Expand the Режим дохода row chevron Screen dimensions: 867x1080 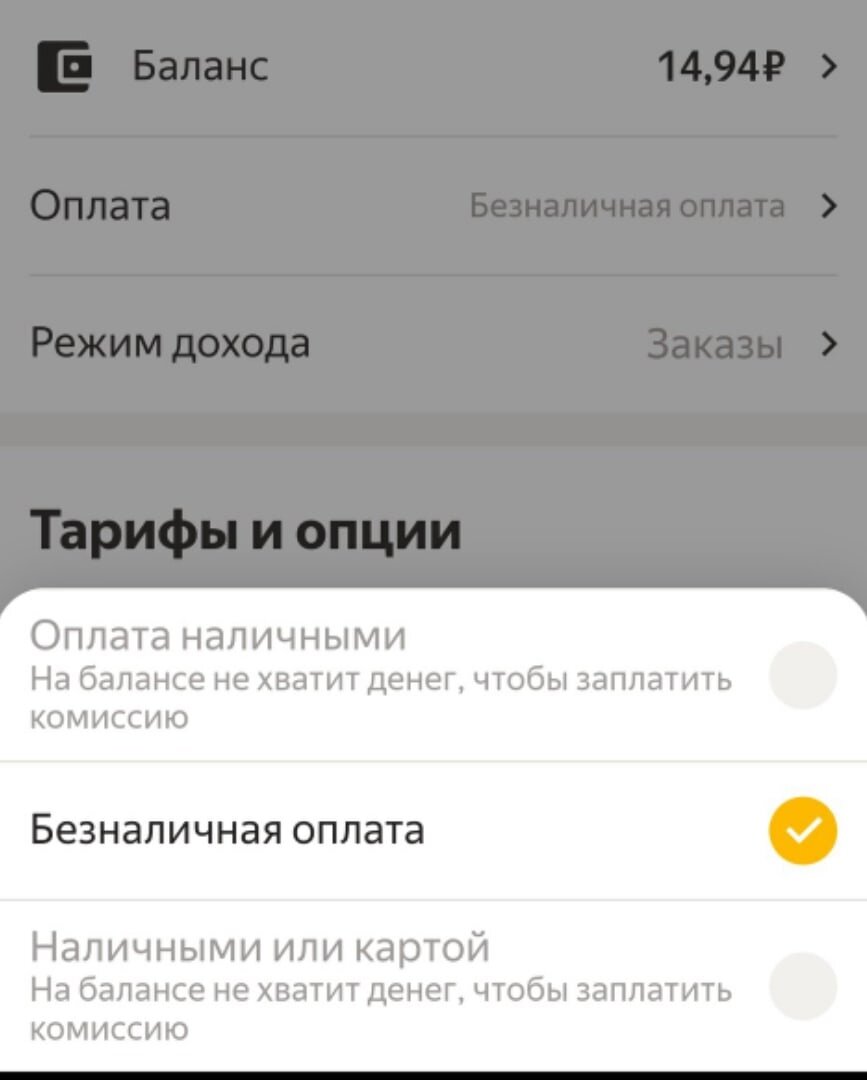point(829,343)
